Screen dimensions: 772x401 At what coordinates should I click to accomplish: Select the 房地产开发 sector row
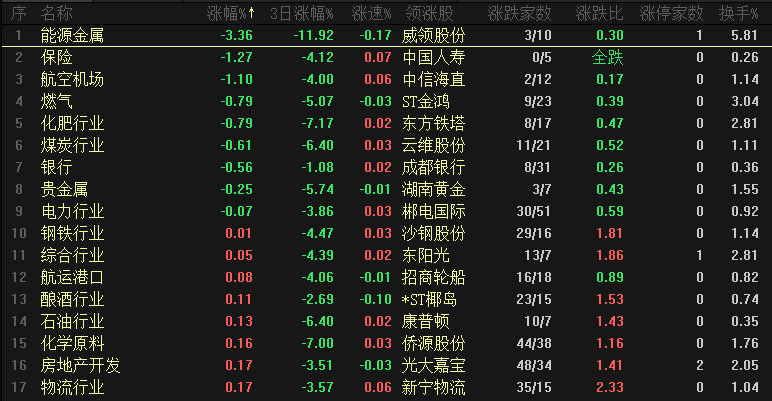click(x=80, y=365)
